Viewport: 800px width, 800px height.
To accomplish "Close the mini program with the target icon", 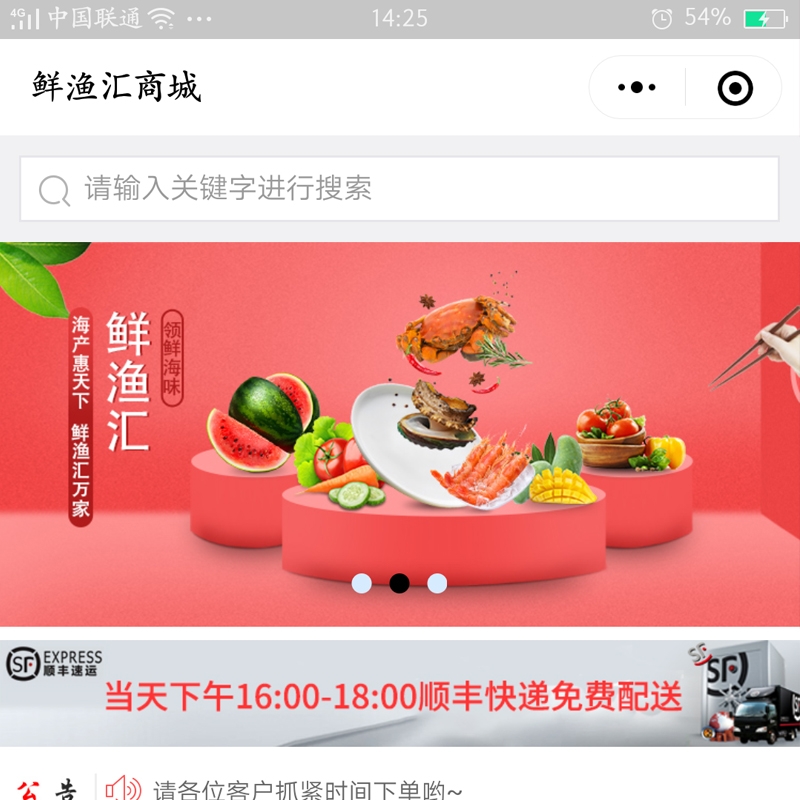I will [735, 88].
